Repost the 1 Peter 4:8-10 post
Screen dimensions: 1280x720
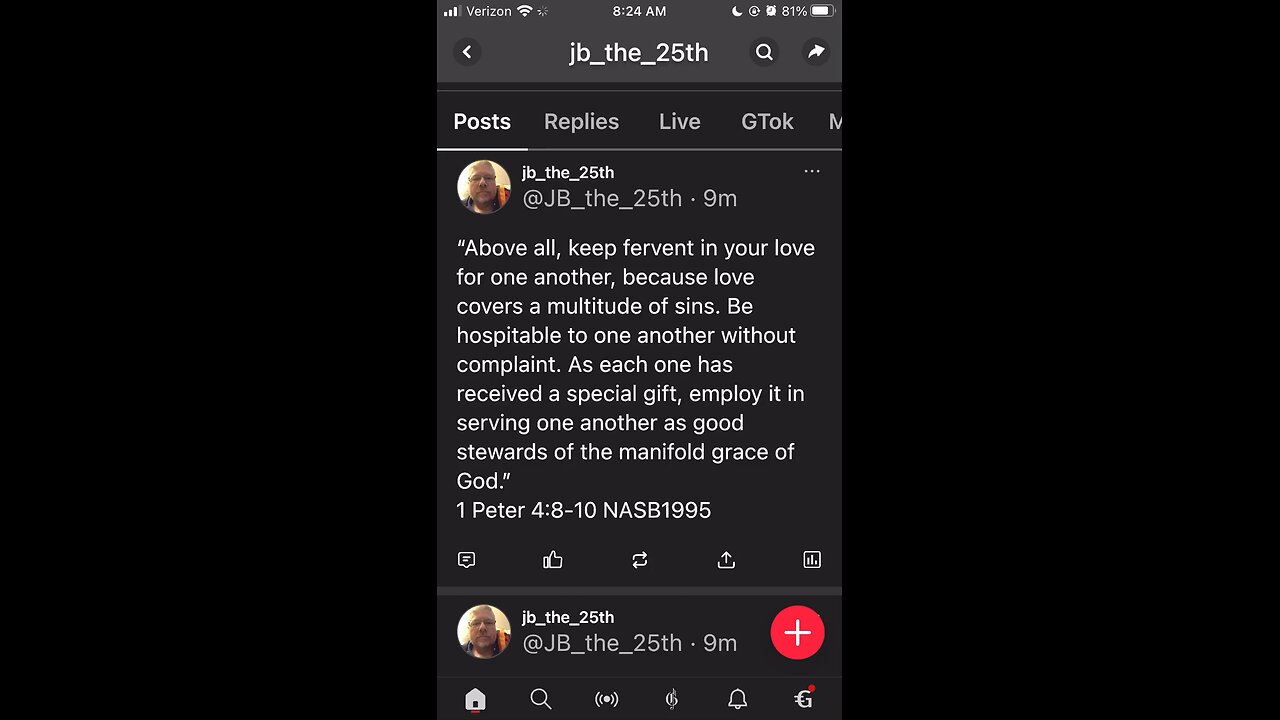pyautogui.click(x=640, y=560)
